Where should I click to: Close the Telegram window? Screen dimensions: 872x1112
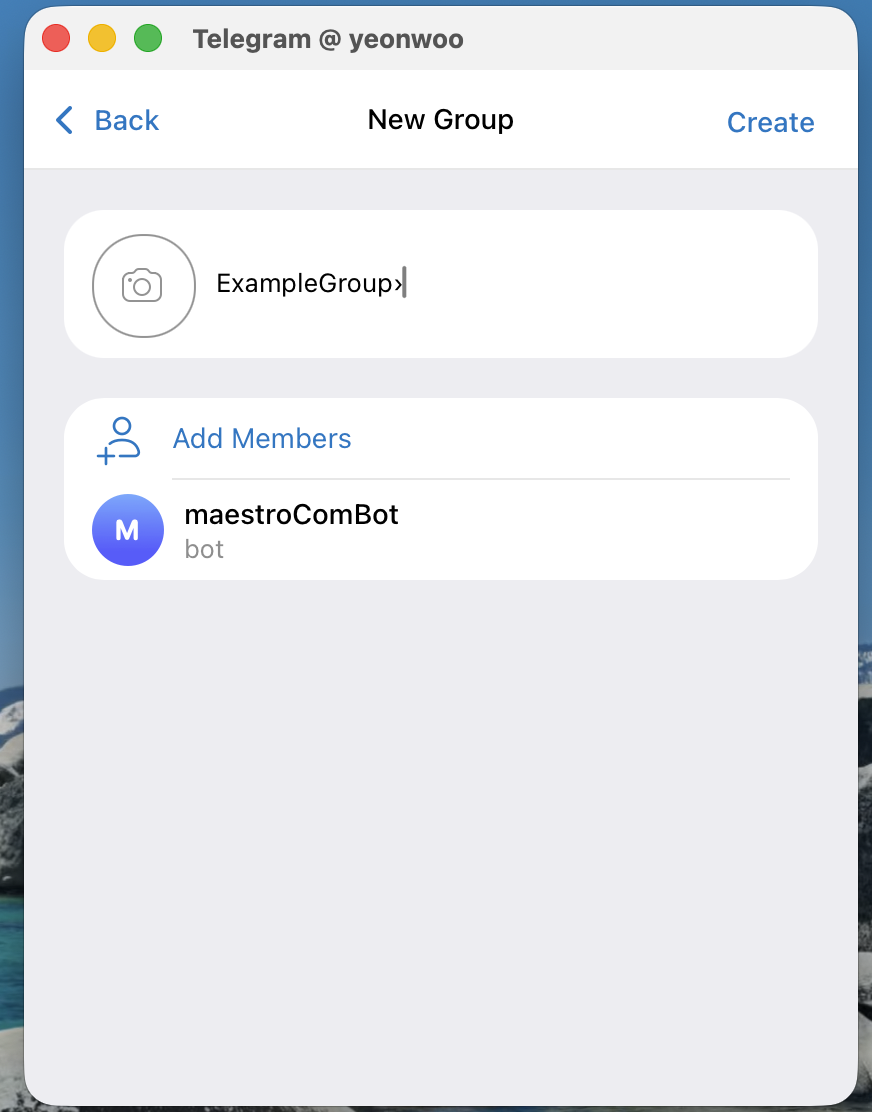point(56,40)
